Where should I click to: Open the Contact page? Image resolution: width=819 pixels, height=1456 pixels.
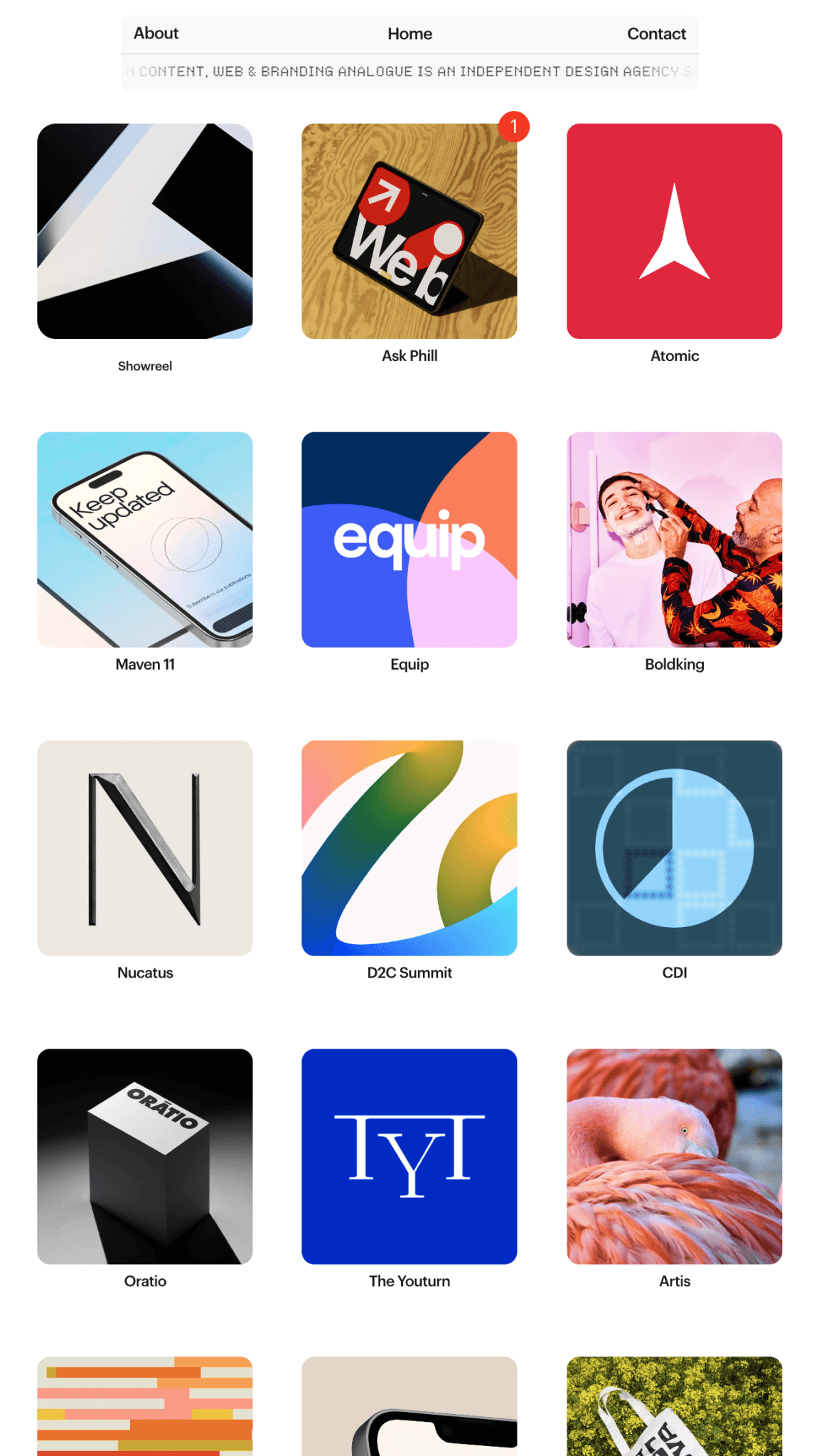tap(656, 33)
